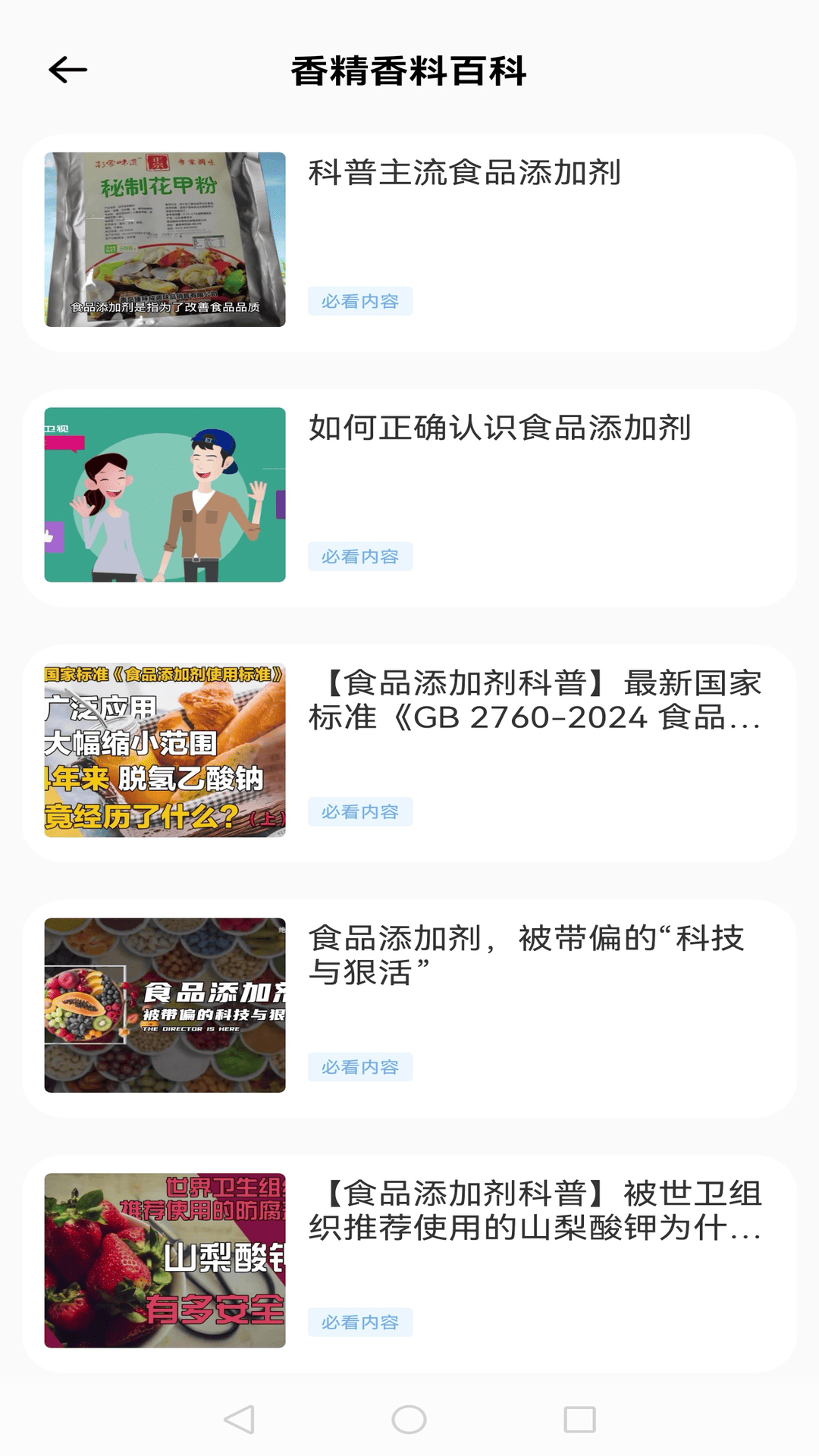
Task: Select the GB 2760-2024 食品添加剂科普 entry
Action: click(x=531, y=705)
